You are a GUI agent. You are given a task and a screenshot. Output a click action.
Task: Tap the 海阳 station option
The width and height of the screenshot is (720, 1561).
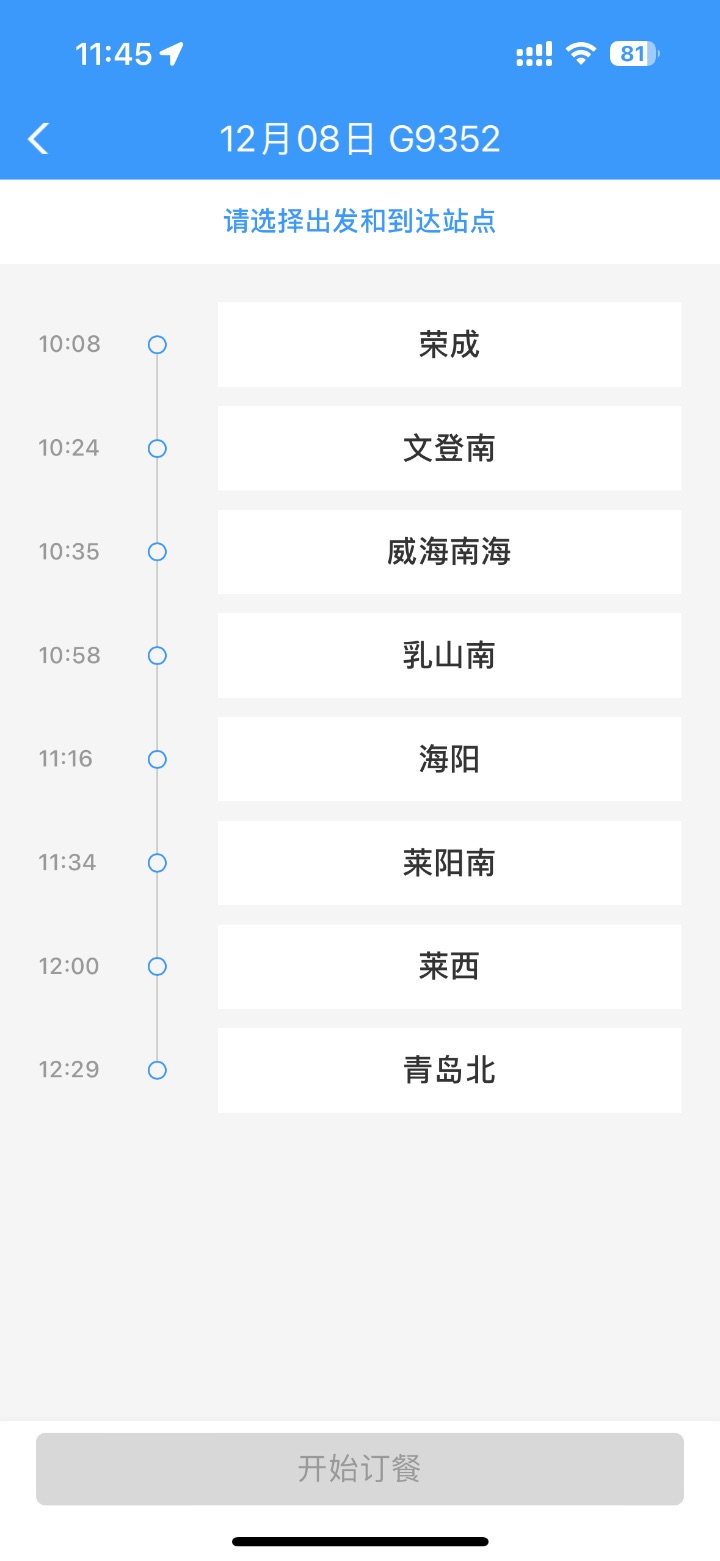[x=450, y=759]
